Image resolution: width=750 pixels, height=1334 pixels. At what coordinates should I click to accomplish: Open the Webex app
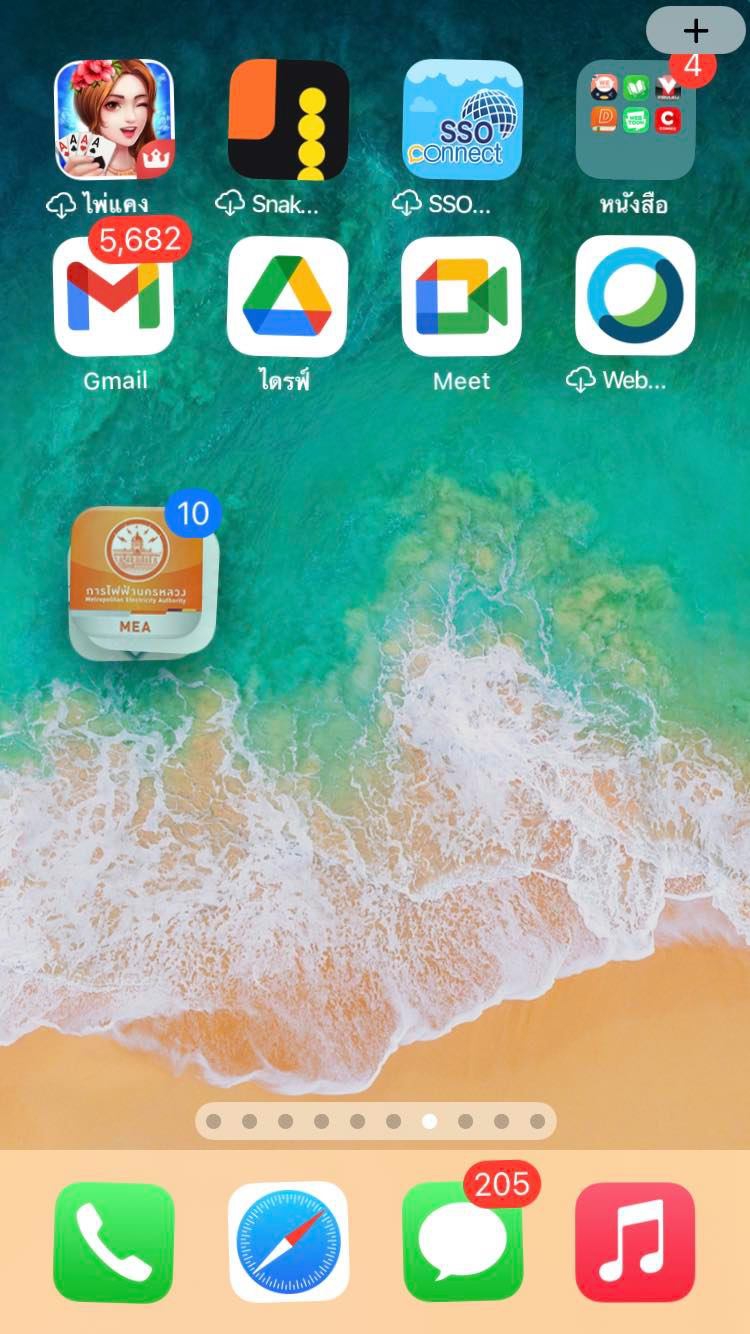636,296
